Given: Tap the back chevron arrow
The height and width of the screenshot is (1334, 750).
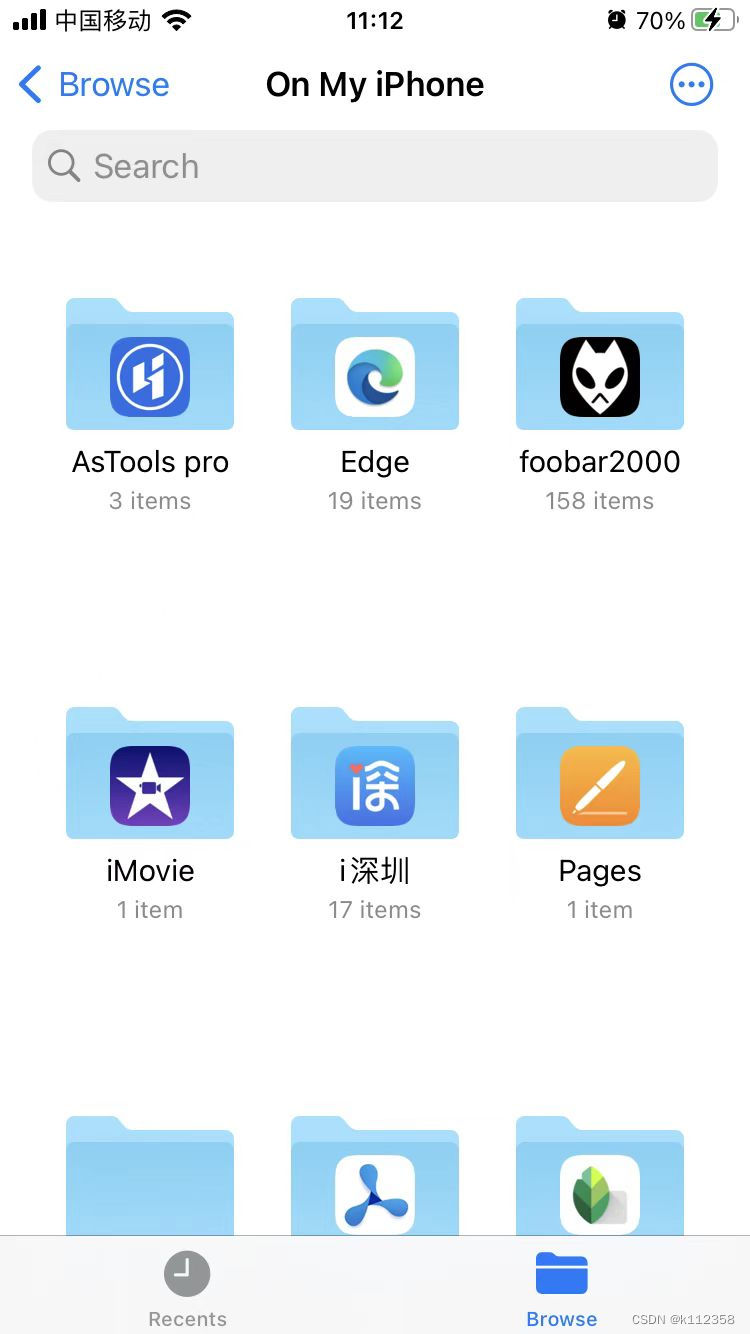Looking at the screenshot, I should [29, 84].
